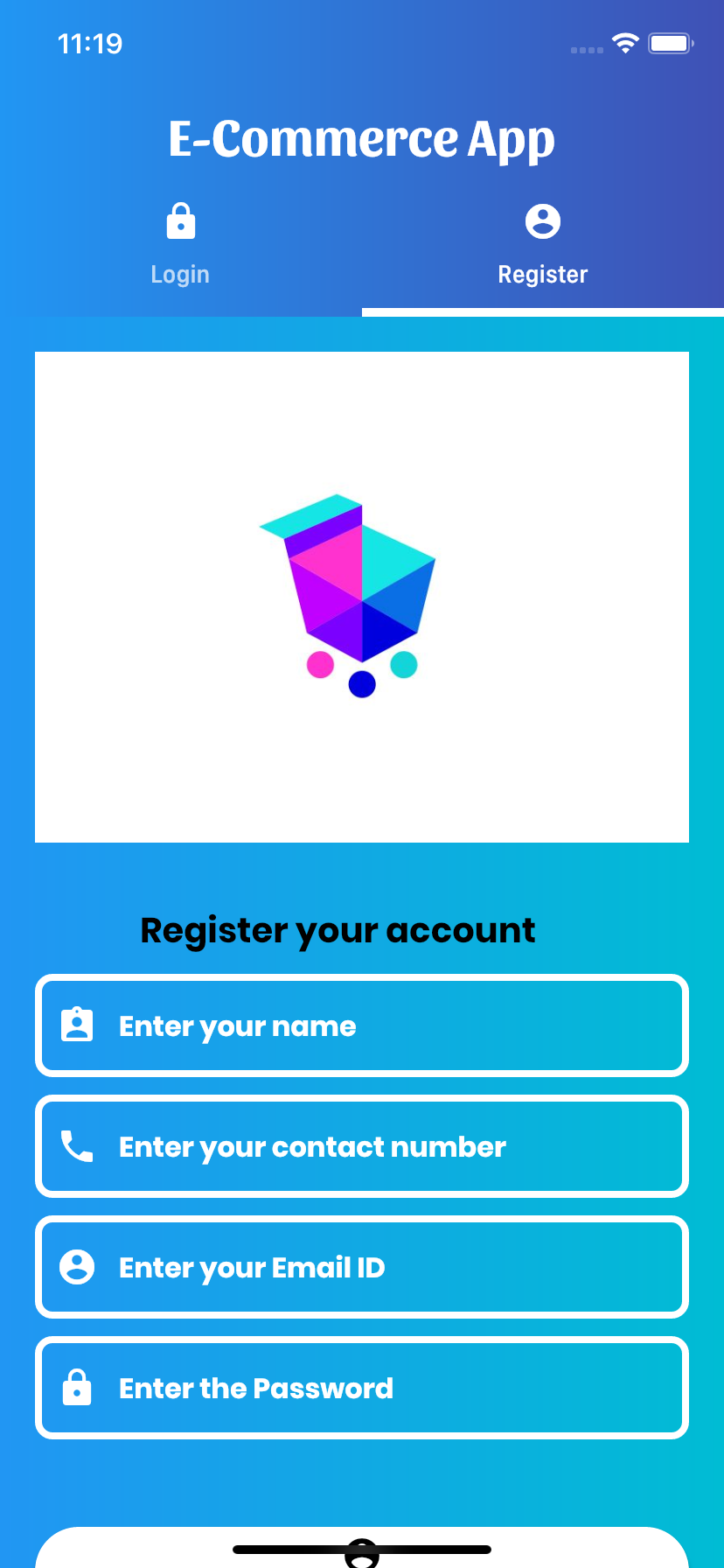This screenshot has width=724, height=1568.
Task: Click the Enter your contact number field
Action: coord(361,1146)
